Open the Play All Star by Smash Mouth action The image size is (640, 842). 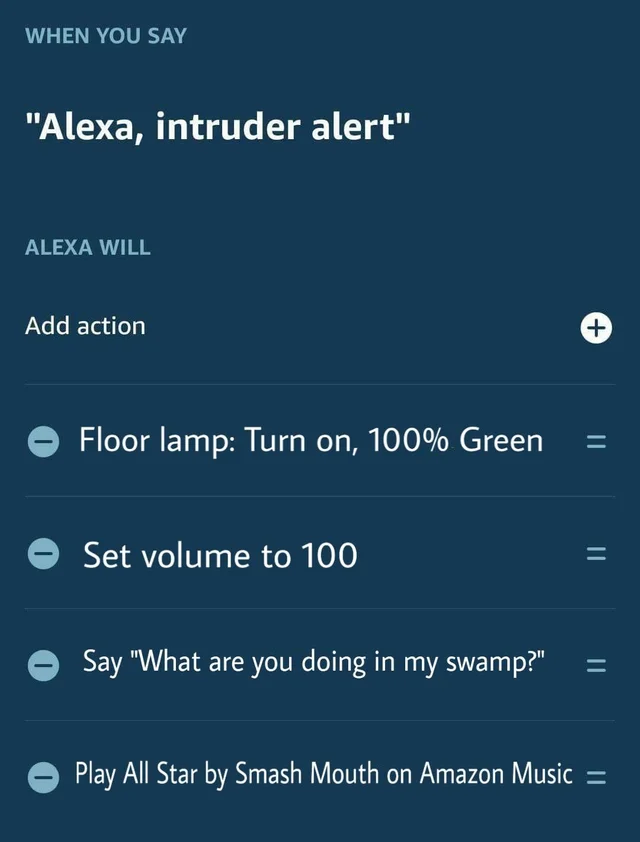324,775
